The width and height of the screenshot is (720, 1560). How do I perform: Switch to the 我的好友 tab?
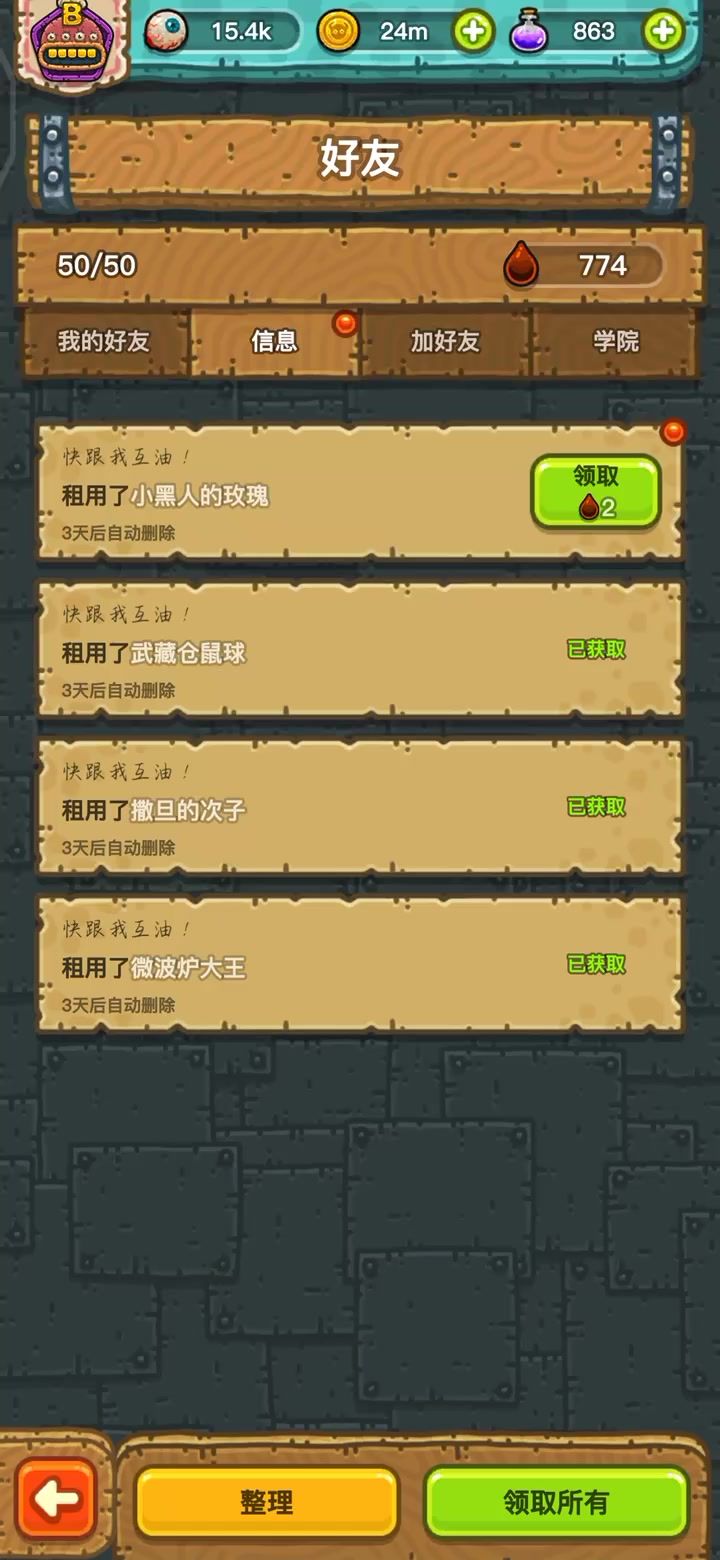click(x=104, y=341)
